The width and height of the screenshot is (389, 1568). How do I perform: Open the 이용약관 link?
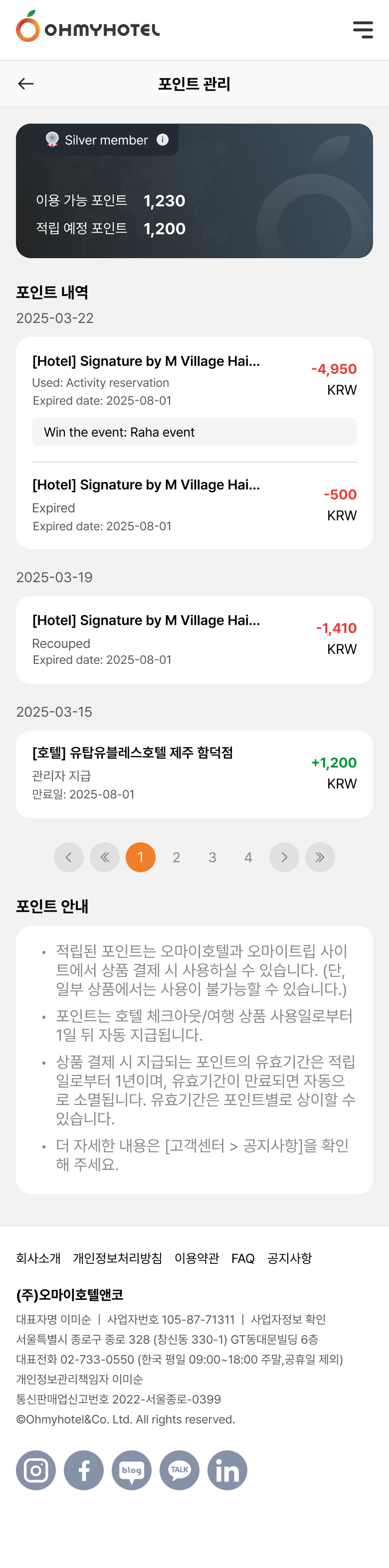point(196,1258)
